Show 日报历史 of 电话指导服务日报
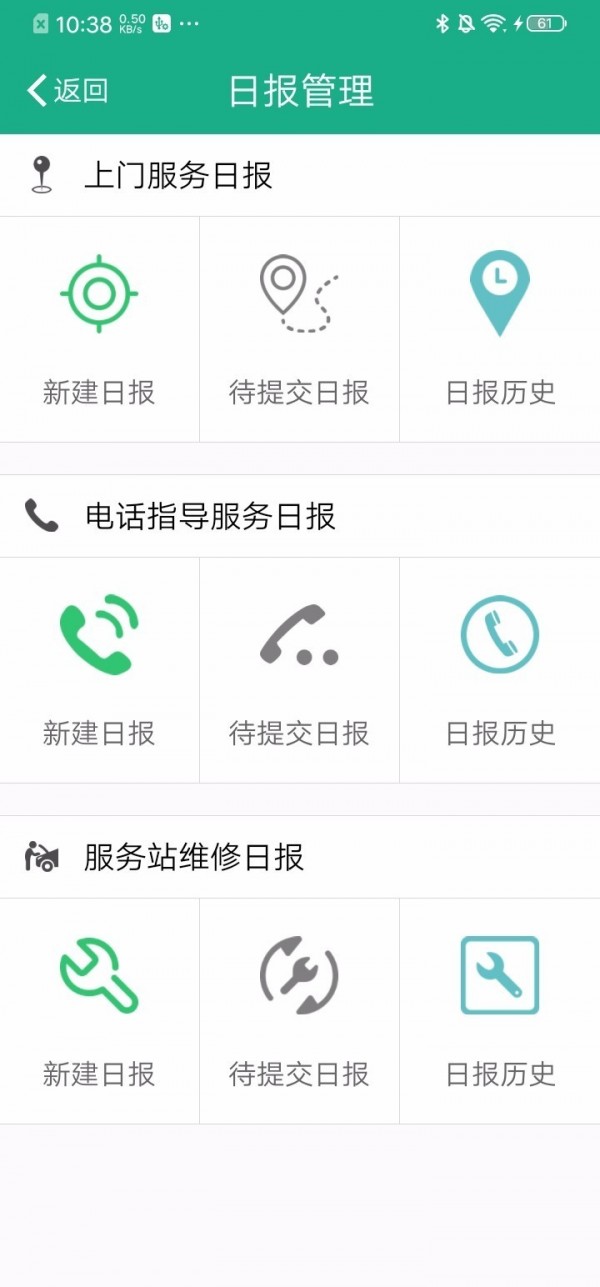 (x=500, y=669)
